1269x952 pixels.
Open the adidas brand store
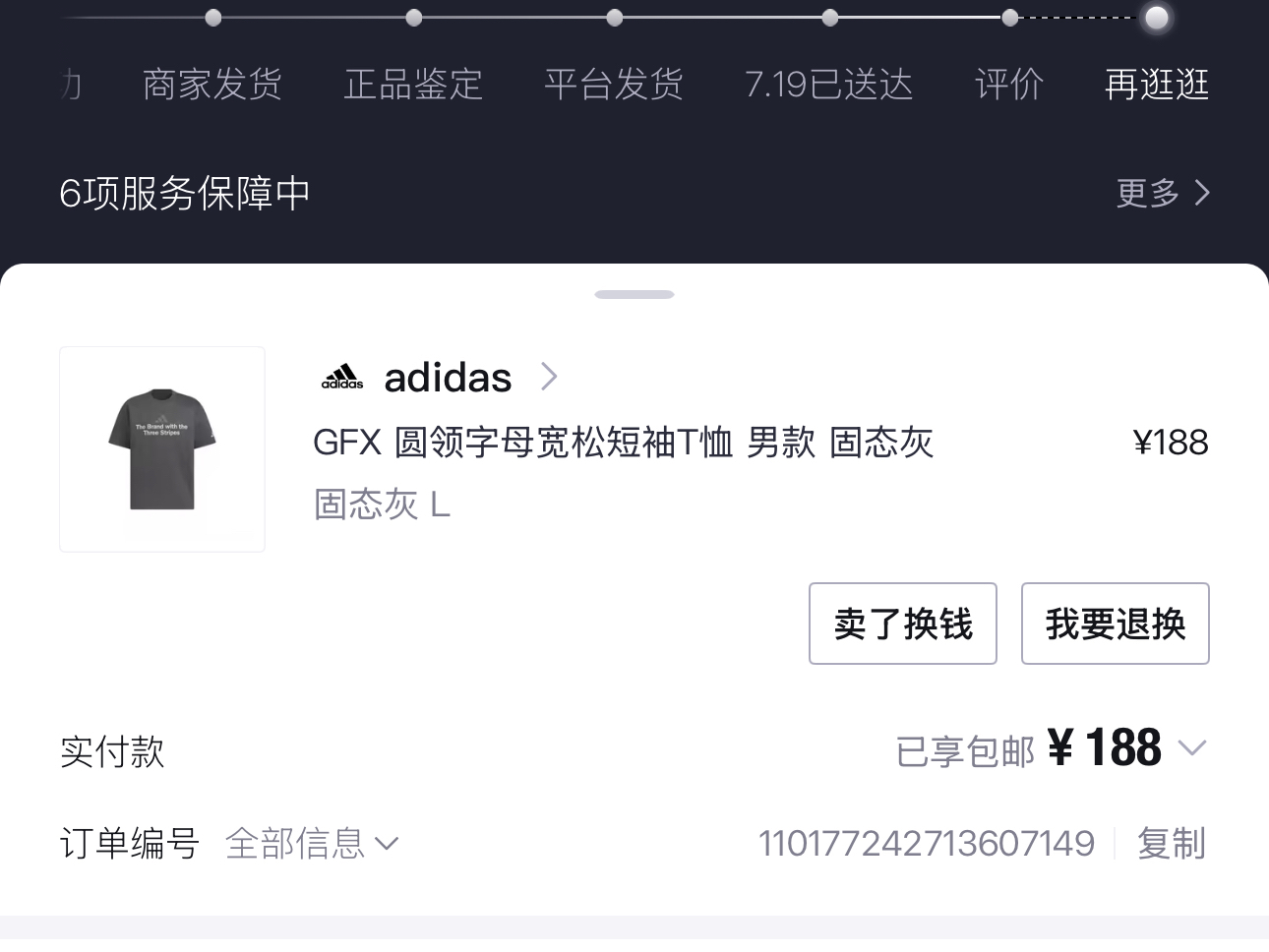pos(448,378)
